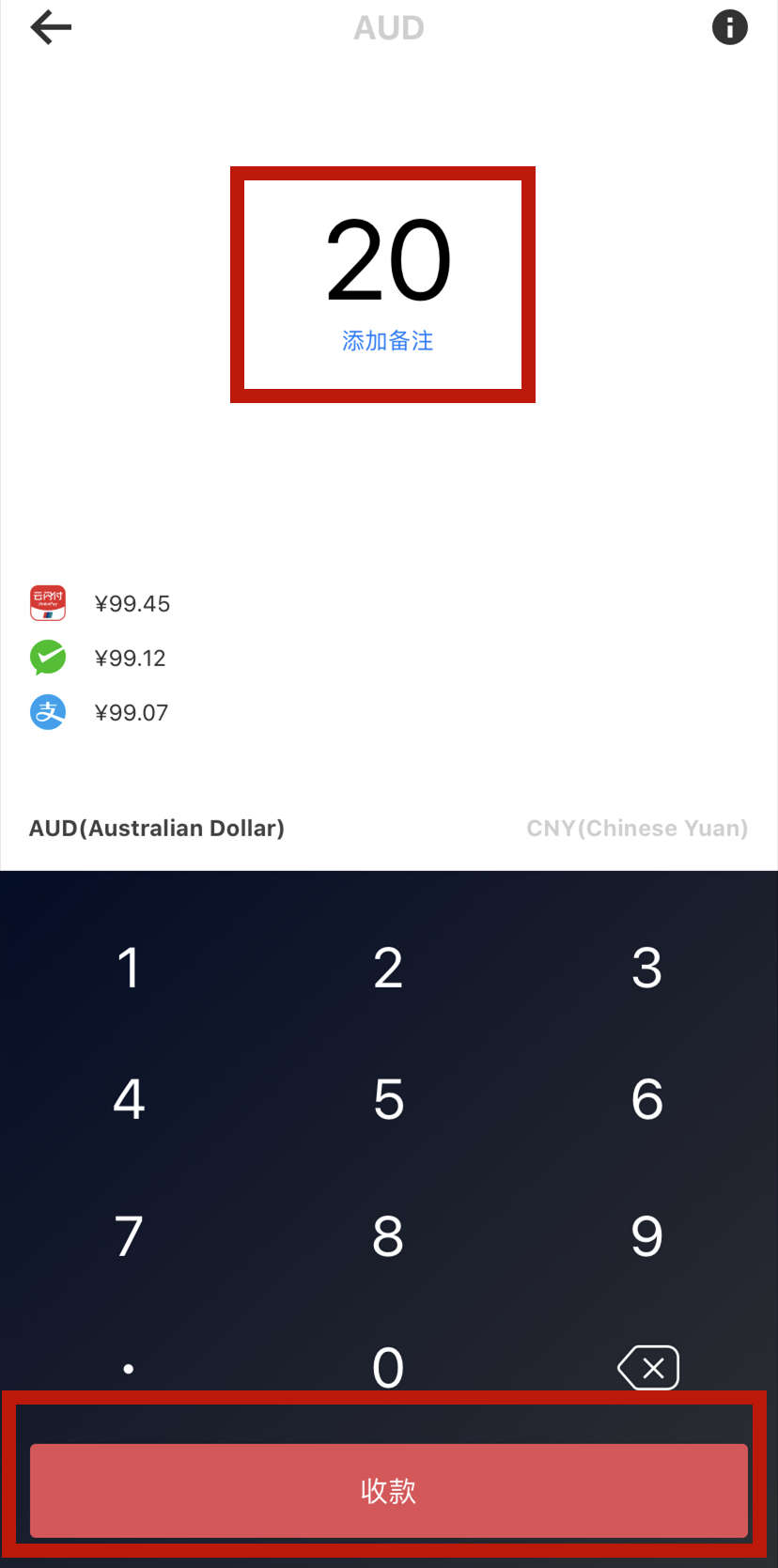Enter digit 1 on keypad
The height and width of the screenshot is (1568, 778).
(129, 968)
